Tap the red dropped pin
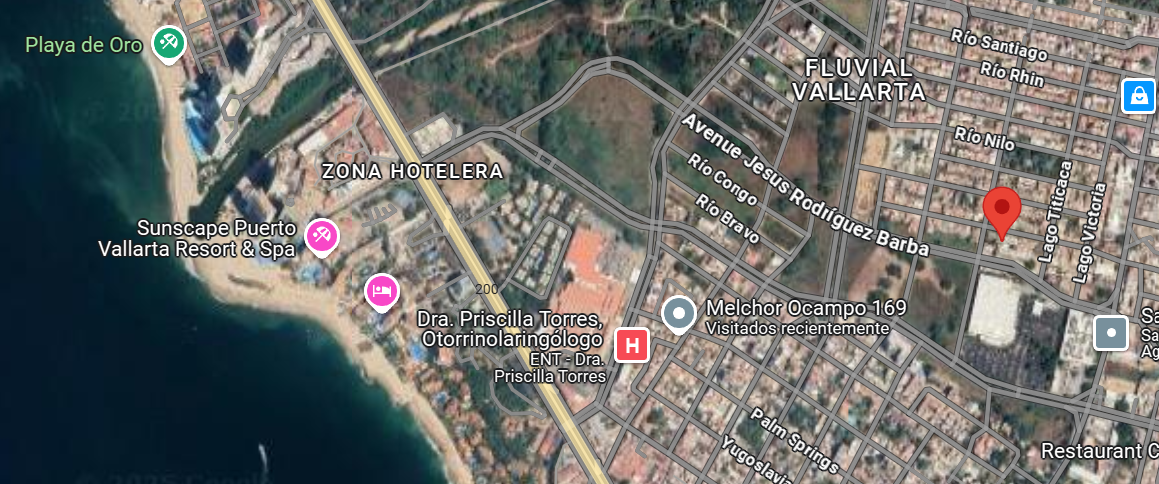This screenshot has height=484, width=1159. coord(1001,210)
